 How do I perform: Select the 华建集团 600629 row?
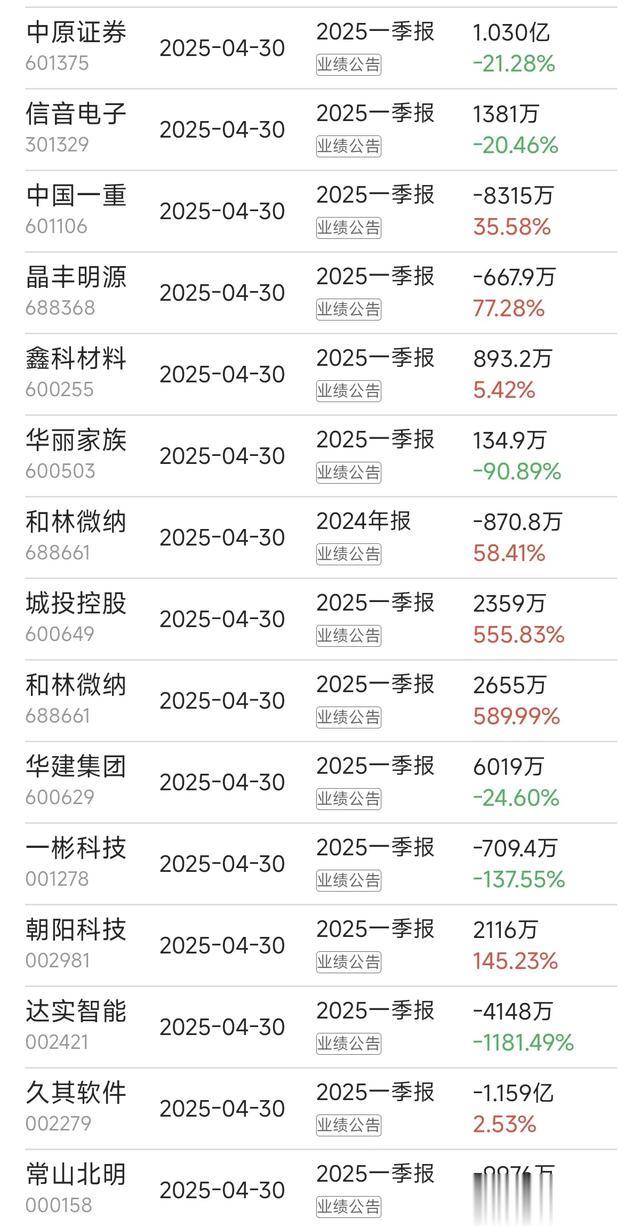[320, 782]
